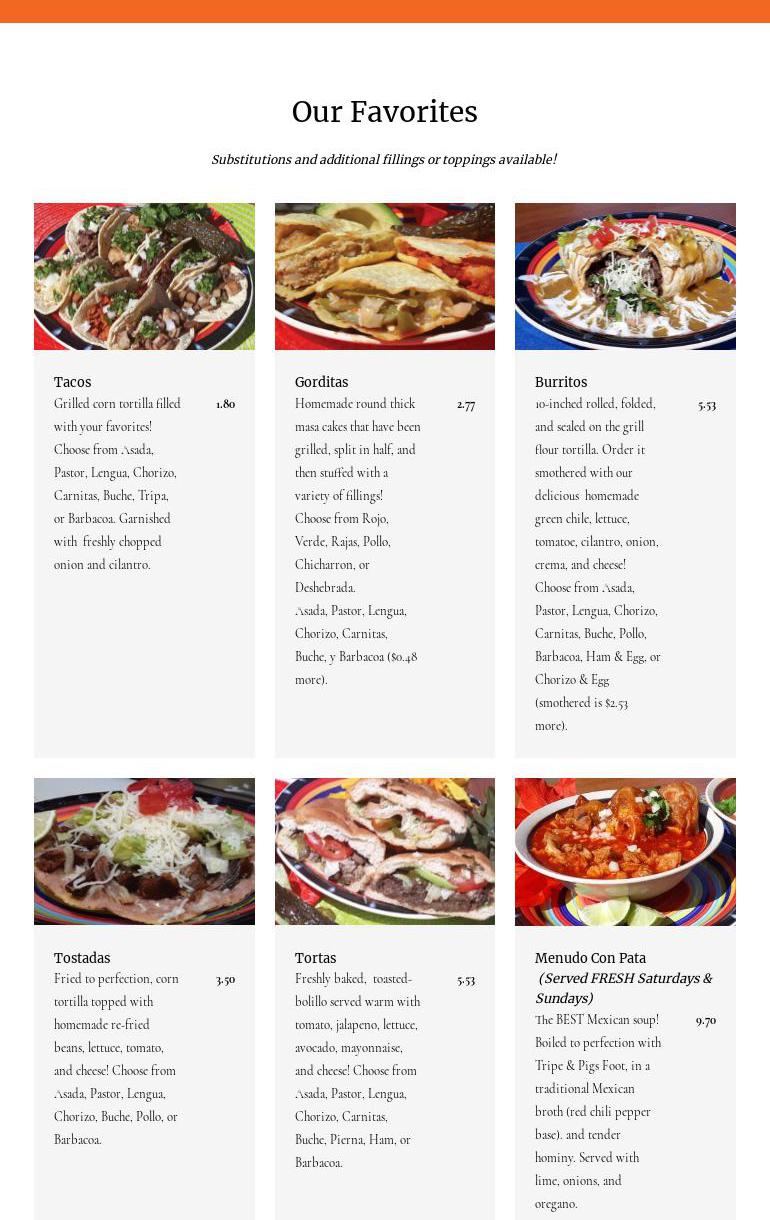View the Tortas dish photo
The height and width of the screenshot is (1220, 770).
click(384, 851)
